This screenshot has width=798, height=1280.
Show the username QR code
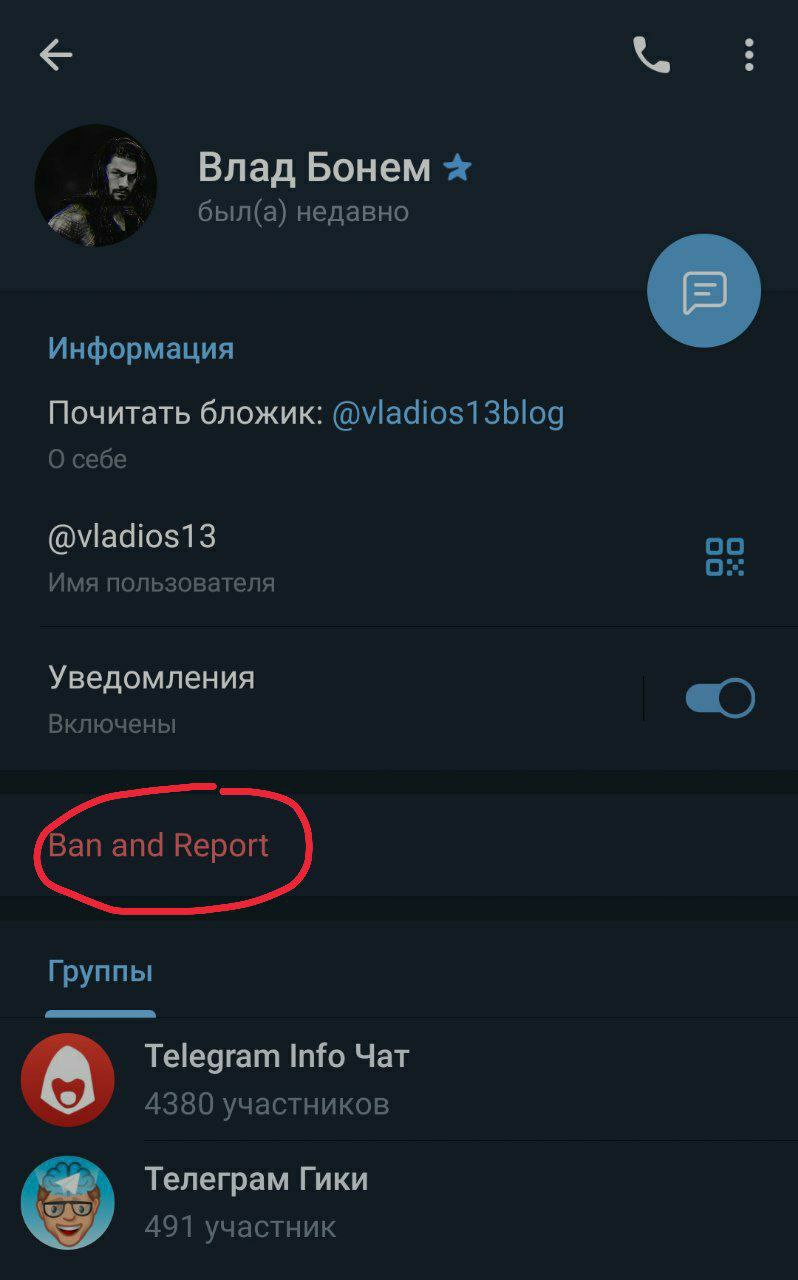click(x=724, y=557)
